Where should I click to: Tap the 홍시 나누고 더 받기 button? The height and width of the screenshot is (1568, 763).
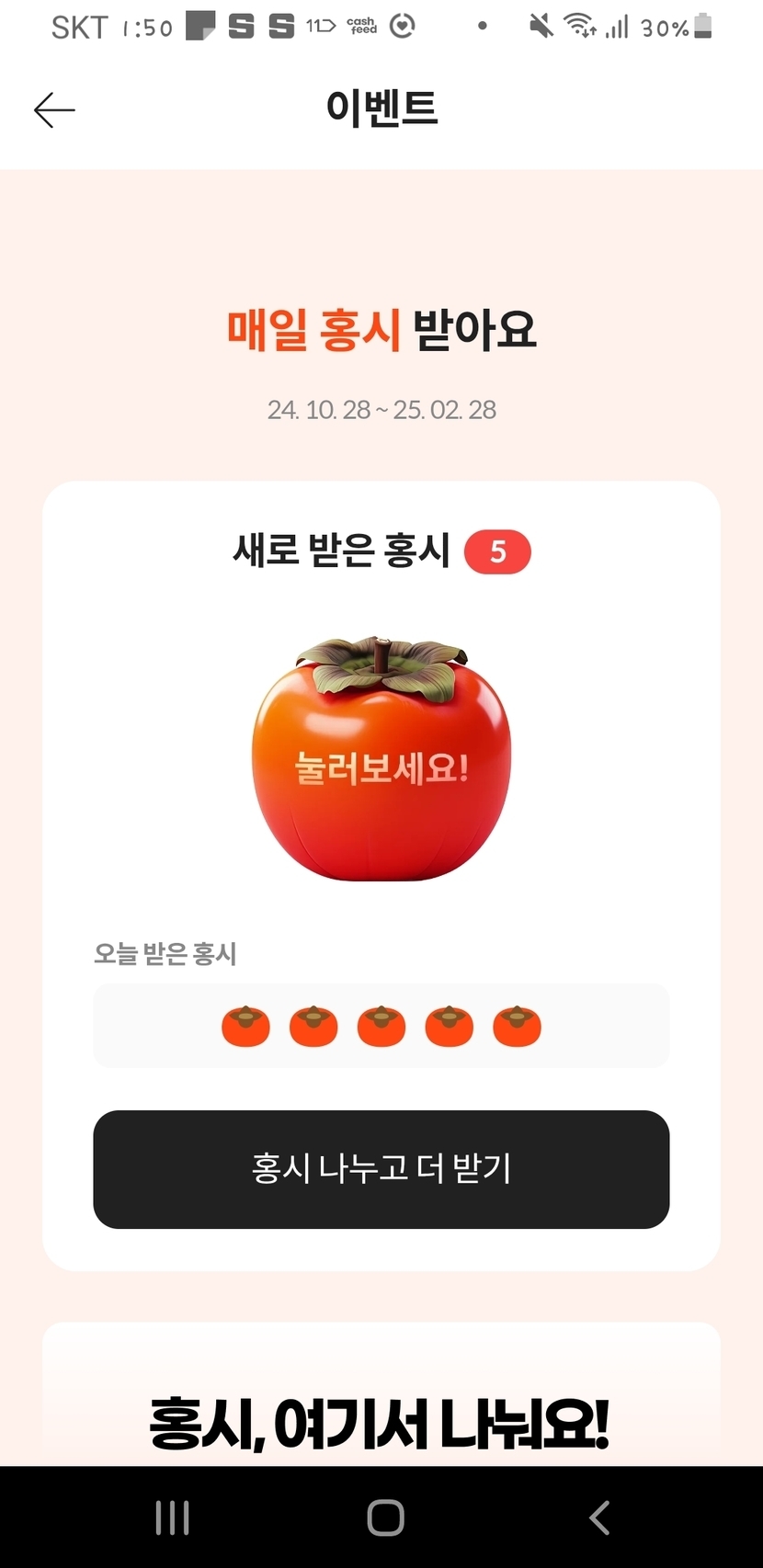click(x=381, y=1169)
